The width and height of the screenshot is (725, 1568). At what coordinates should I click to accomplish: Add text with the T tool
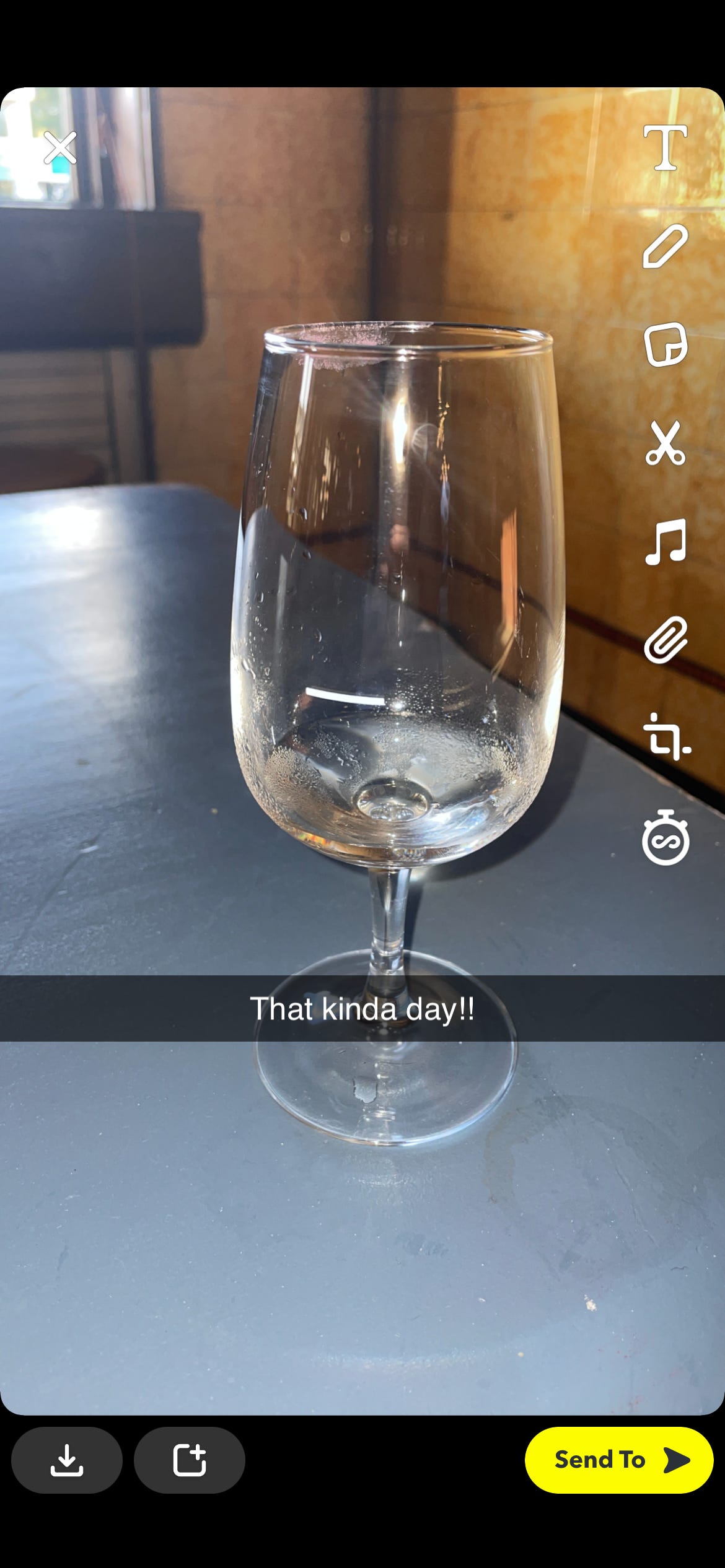click(x=665, y=147)
